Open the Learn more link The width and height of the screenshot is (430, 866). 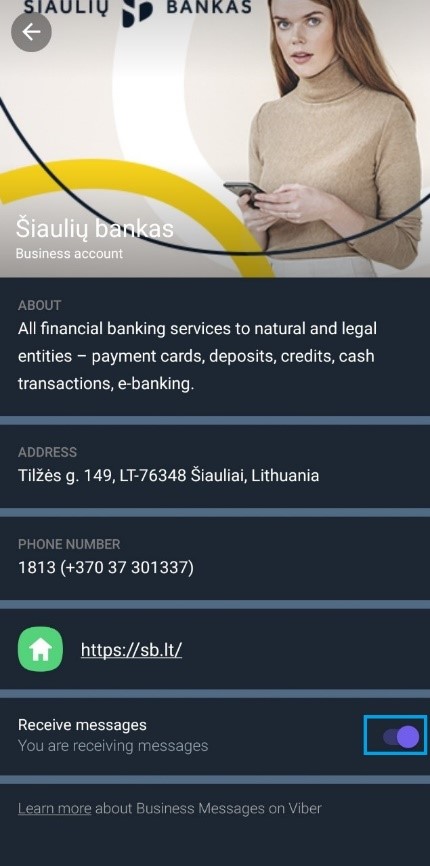point(55,809)
